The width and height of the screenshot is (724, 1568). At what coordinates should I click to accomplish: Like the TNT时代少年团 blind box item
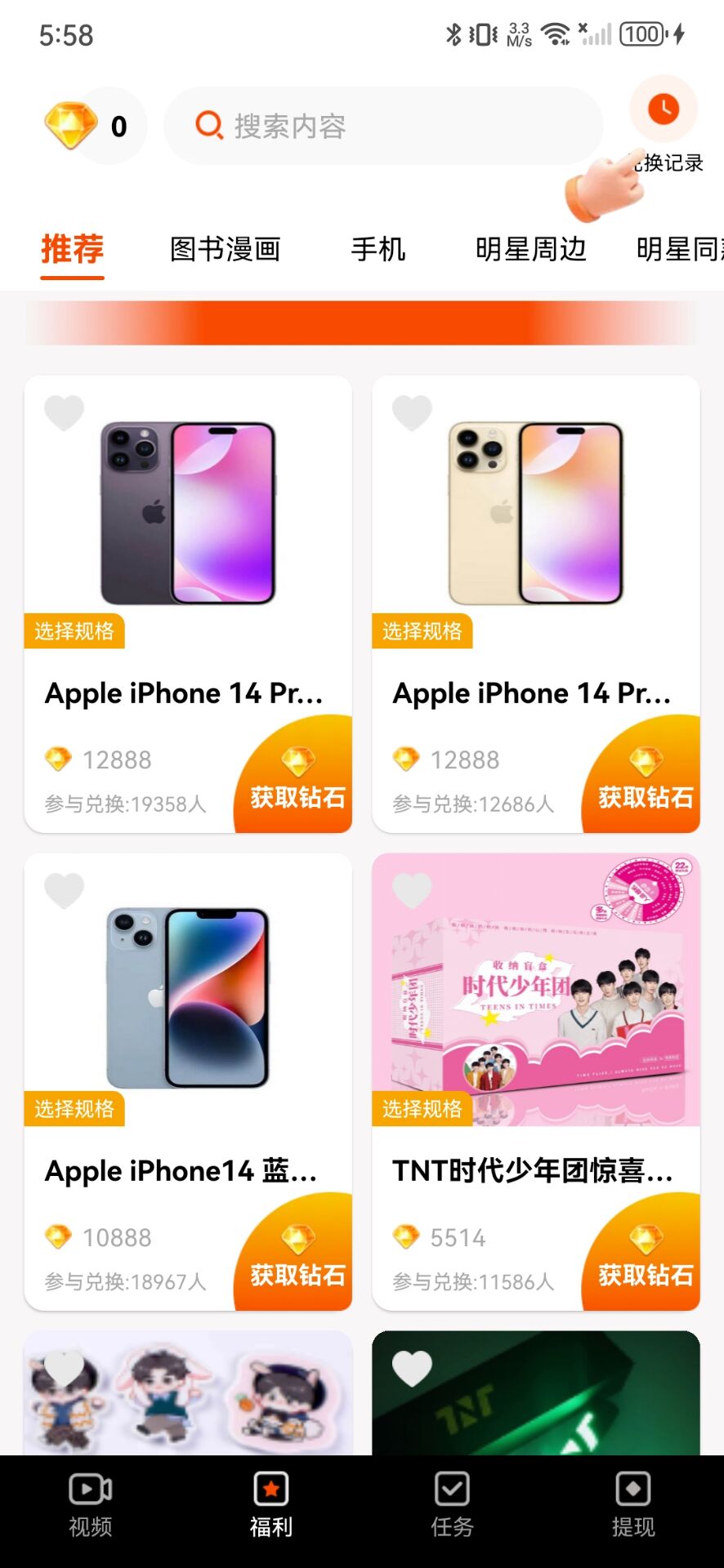(x=412, y=889)
